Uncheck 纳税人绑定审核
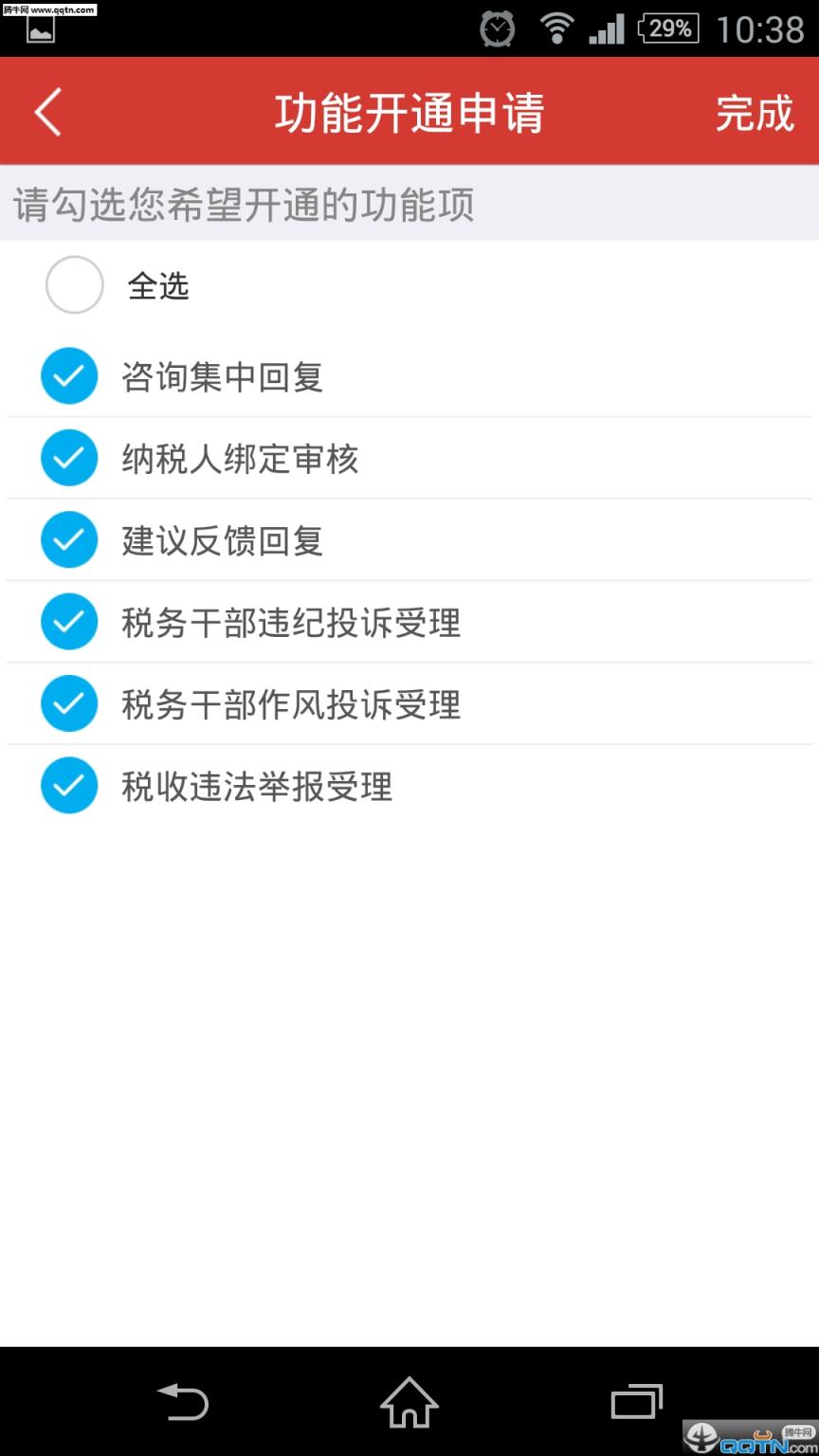Image resolution: width=819 pixels, height=1456 pixels. click(x=69, y=458)
